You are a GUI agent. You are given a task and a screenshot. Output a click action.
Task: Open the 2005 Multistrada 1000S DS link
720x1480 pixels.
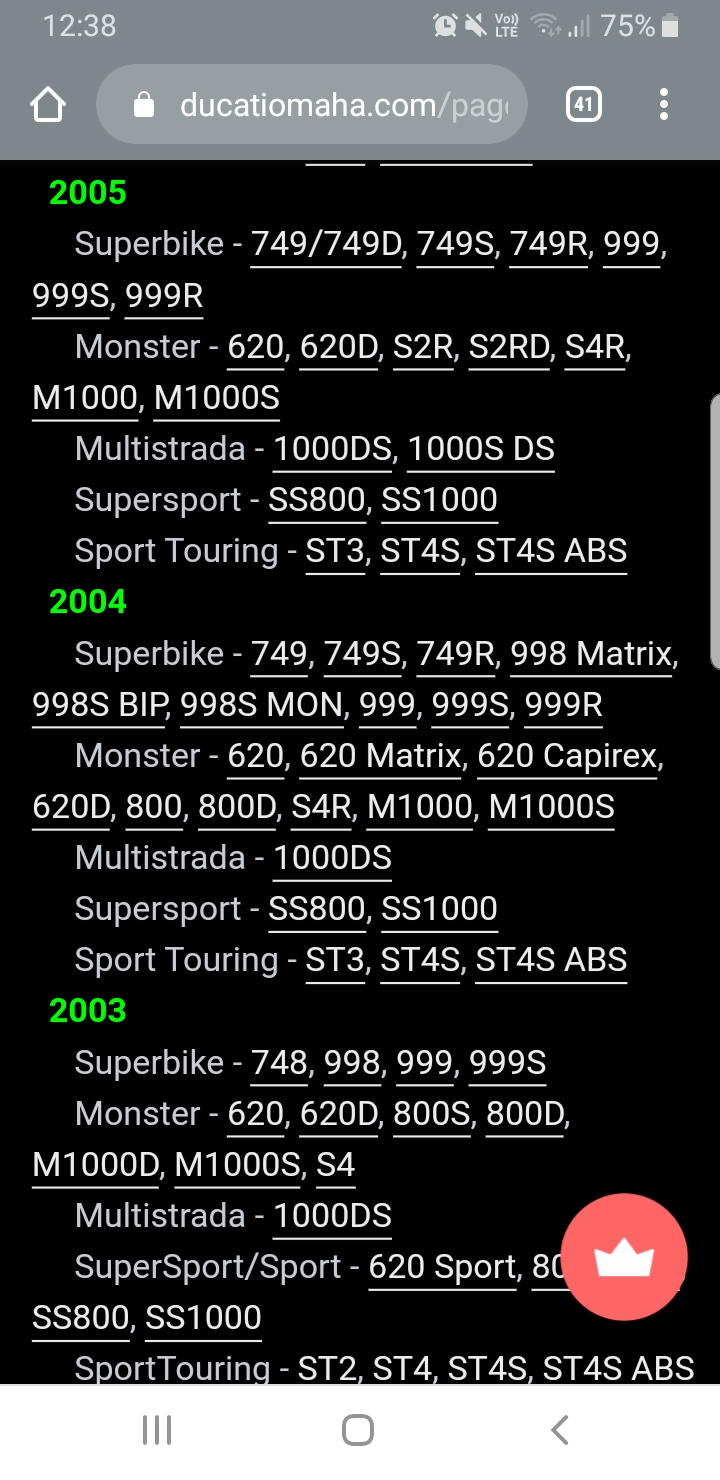point(480,449)
